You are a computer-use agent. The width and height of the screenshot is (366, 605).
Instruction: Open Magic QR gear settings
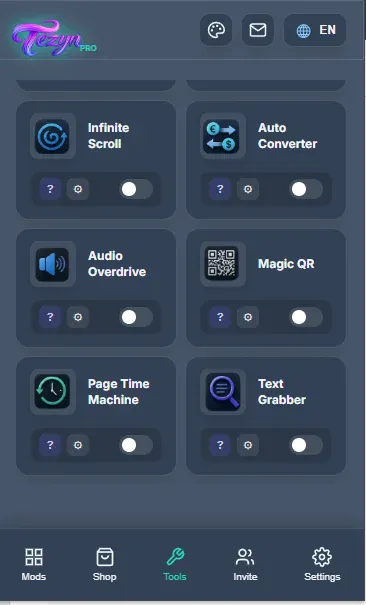(248, 317)
